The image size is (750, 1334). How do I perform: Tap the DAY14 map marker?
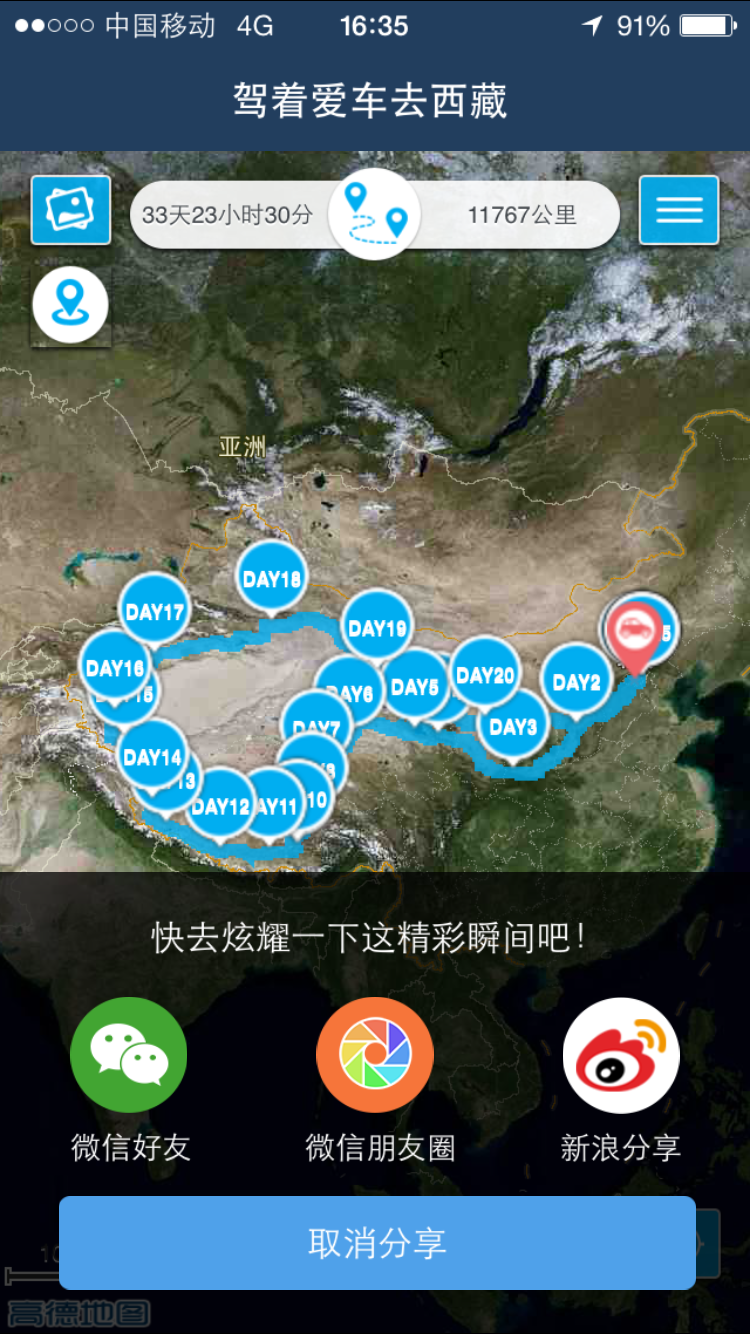click(x=152, y=757)
